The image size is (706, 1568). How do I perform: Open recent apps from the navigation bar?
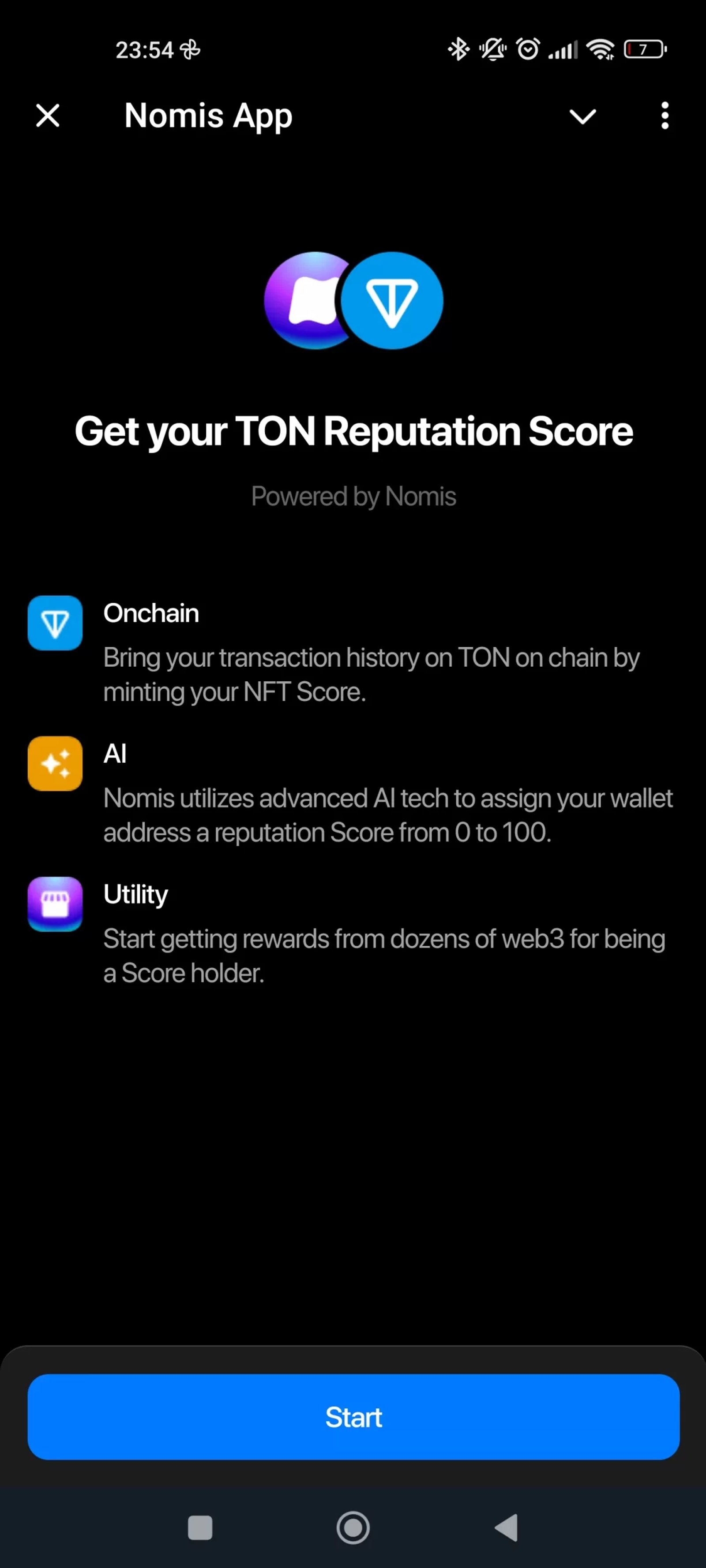pyautogui.click(x=200, y=1527)
